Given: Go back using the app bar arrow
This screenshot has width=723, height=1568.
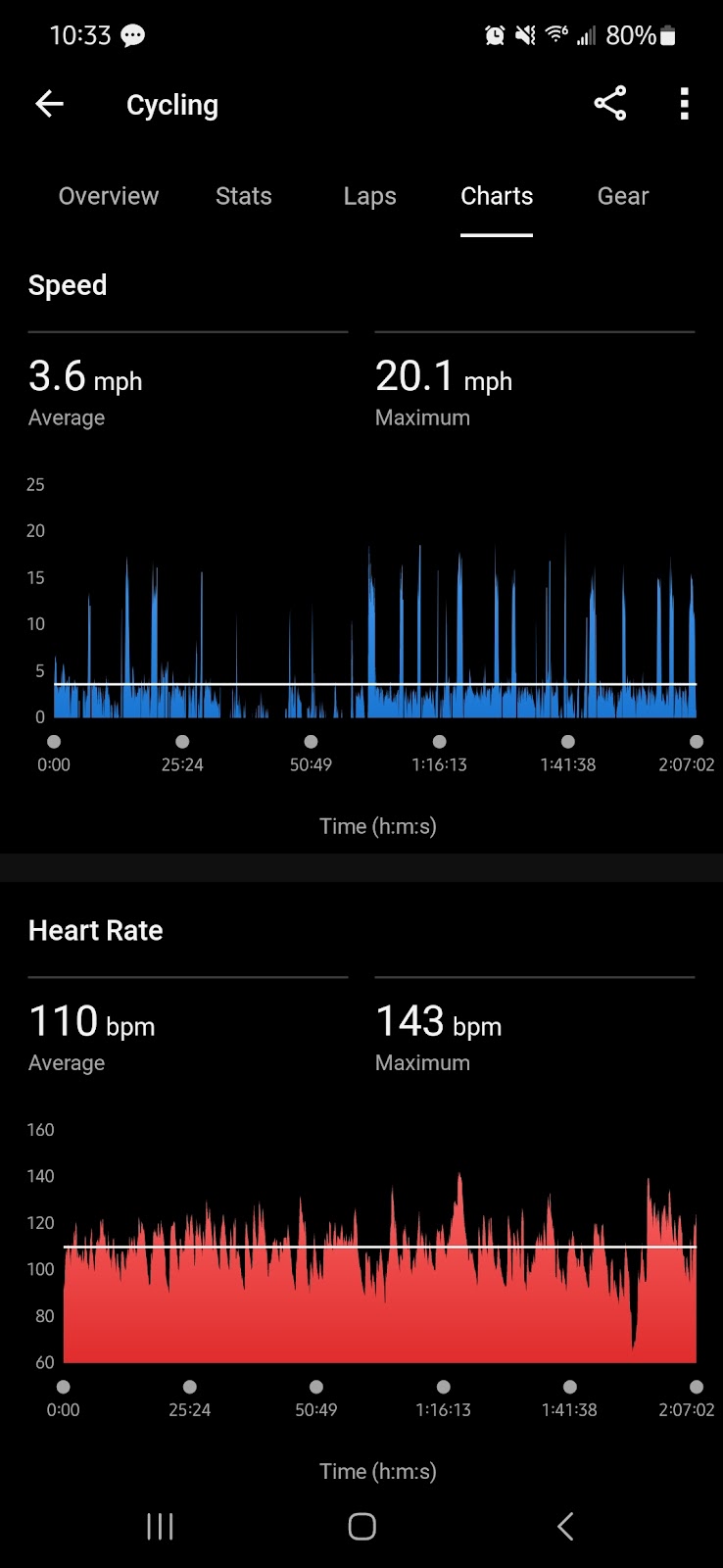Looking at the screenshot, I should 49,104.
